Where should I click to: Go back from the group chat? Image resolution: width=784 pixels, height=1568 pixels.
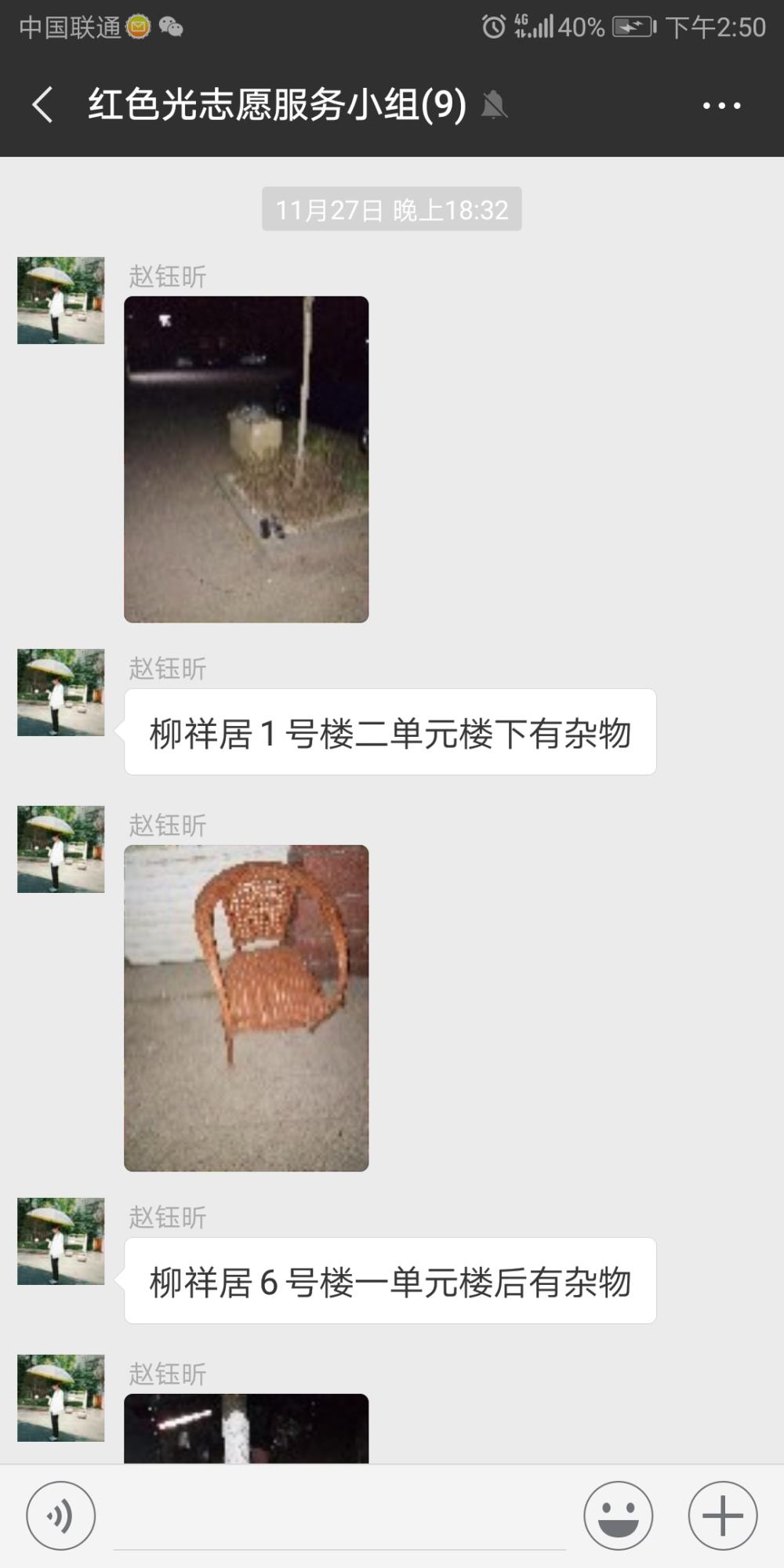(x=43, y=105)
